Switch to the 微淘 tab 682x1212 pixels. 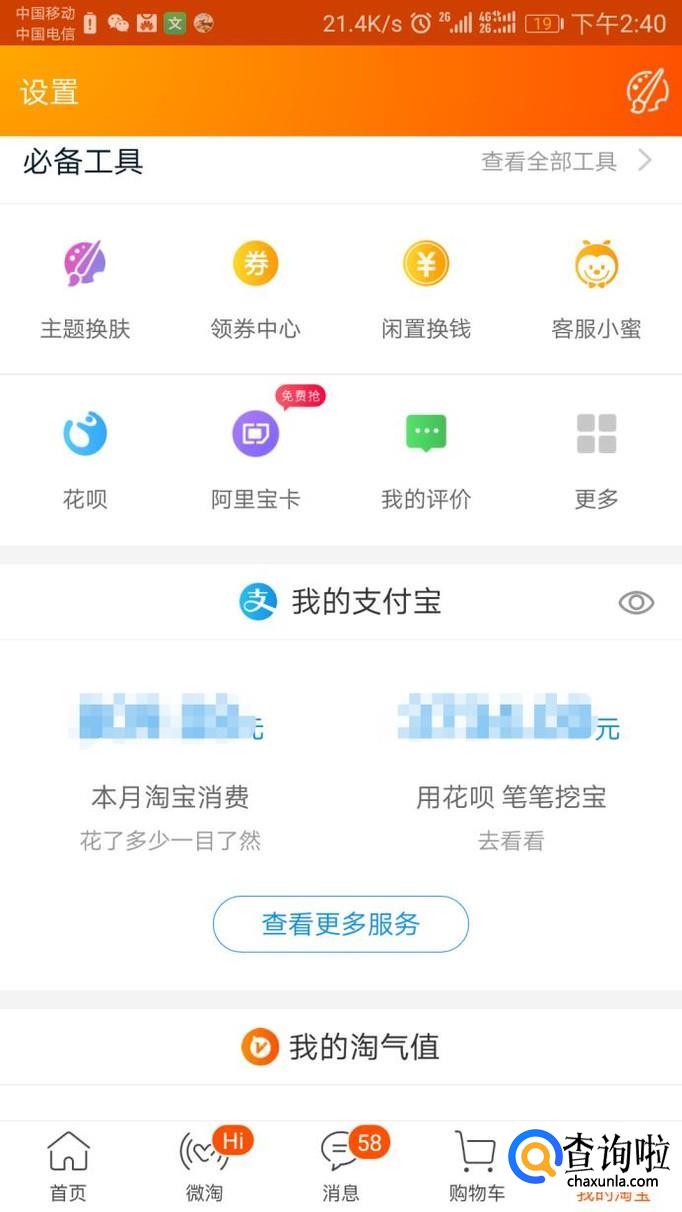pyautogui.click(x=205, y=1166)
